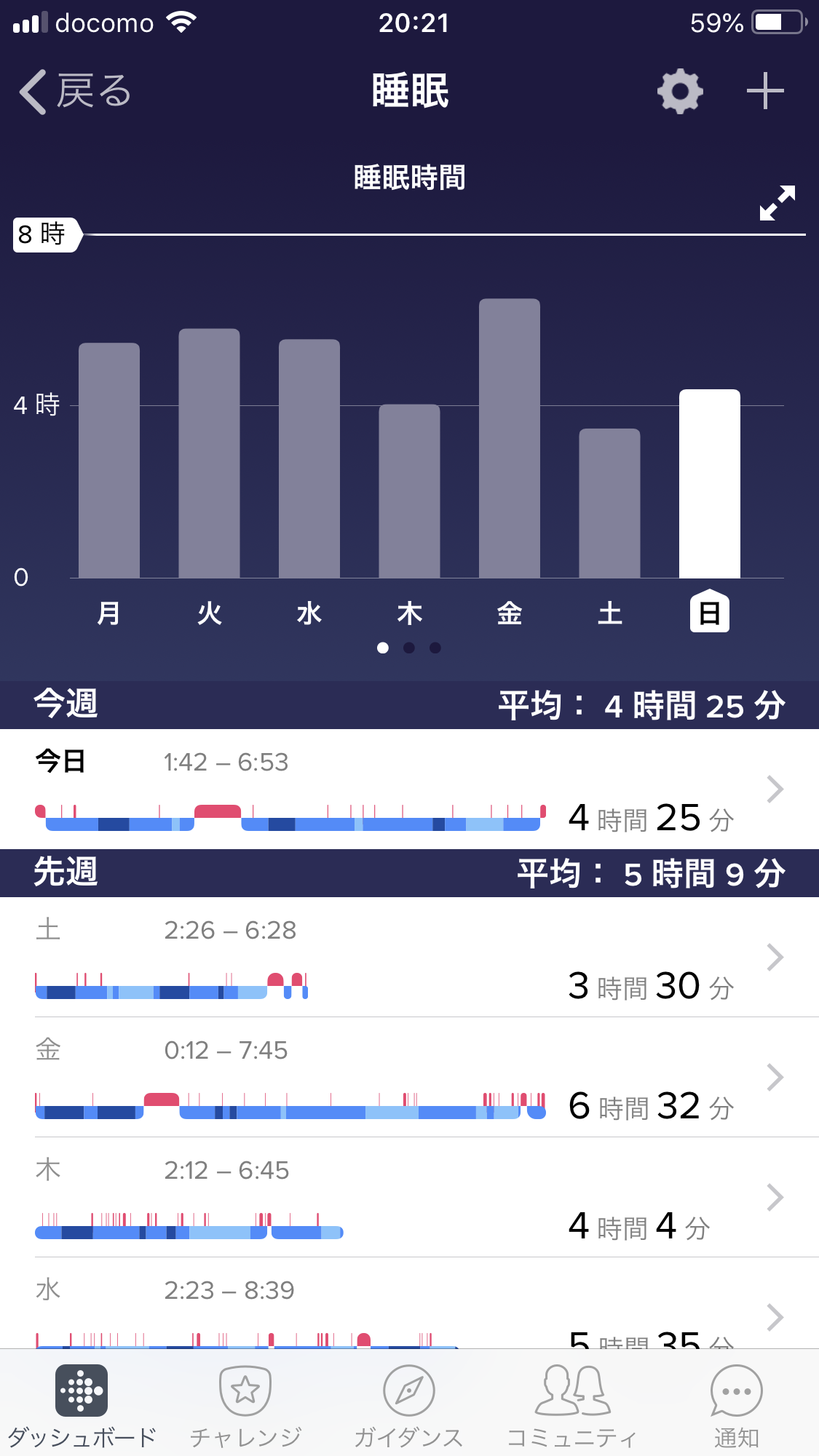Open today's sleep log 1:42 – 6:53
The width and height of the screenshot is (819, 1456).
[409, 789]
